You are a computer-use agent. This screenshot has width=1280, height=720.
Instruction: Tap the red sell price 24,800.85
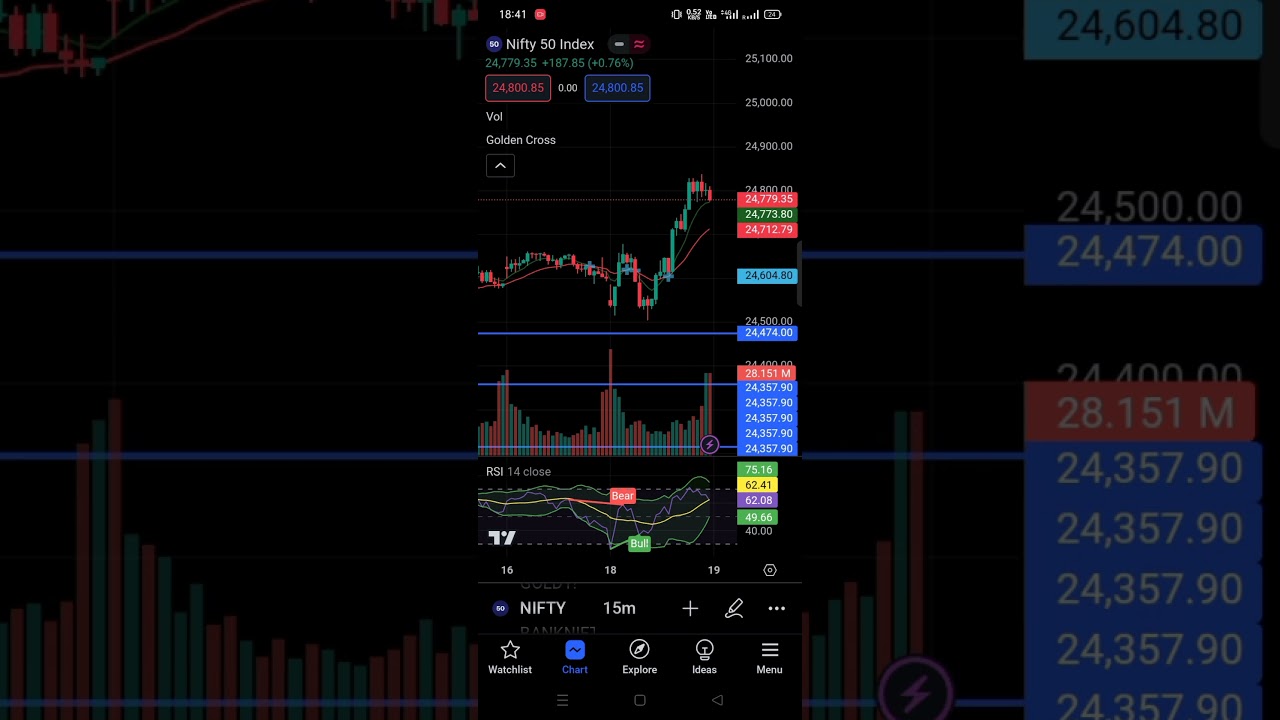[x=518, y=88]
